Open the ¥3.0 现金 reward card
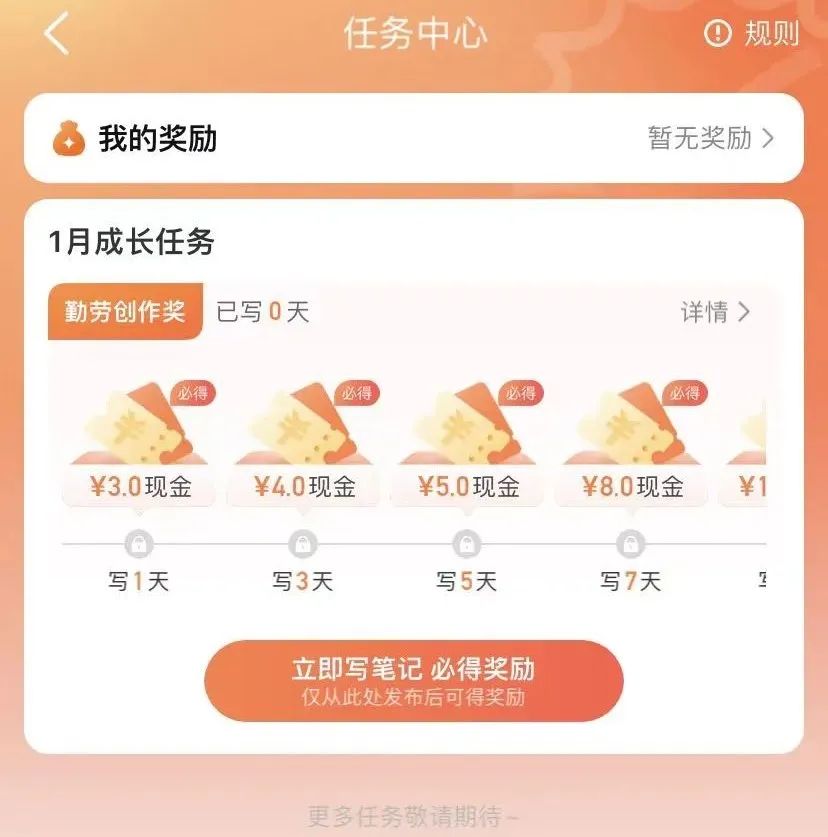This screenshot has height=837, width=828. [140, 445]
